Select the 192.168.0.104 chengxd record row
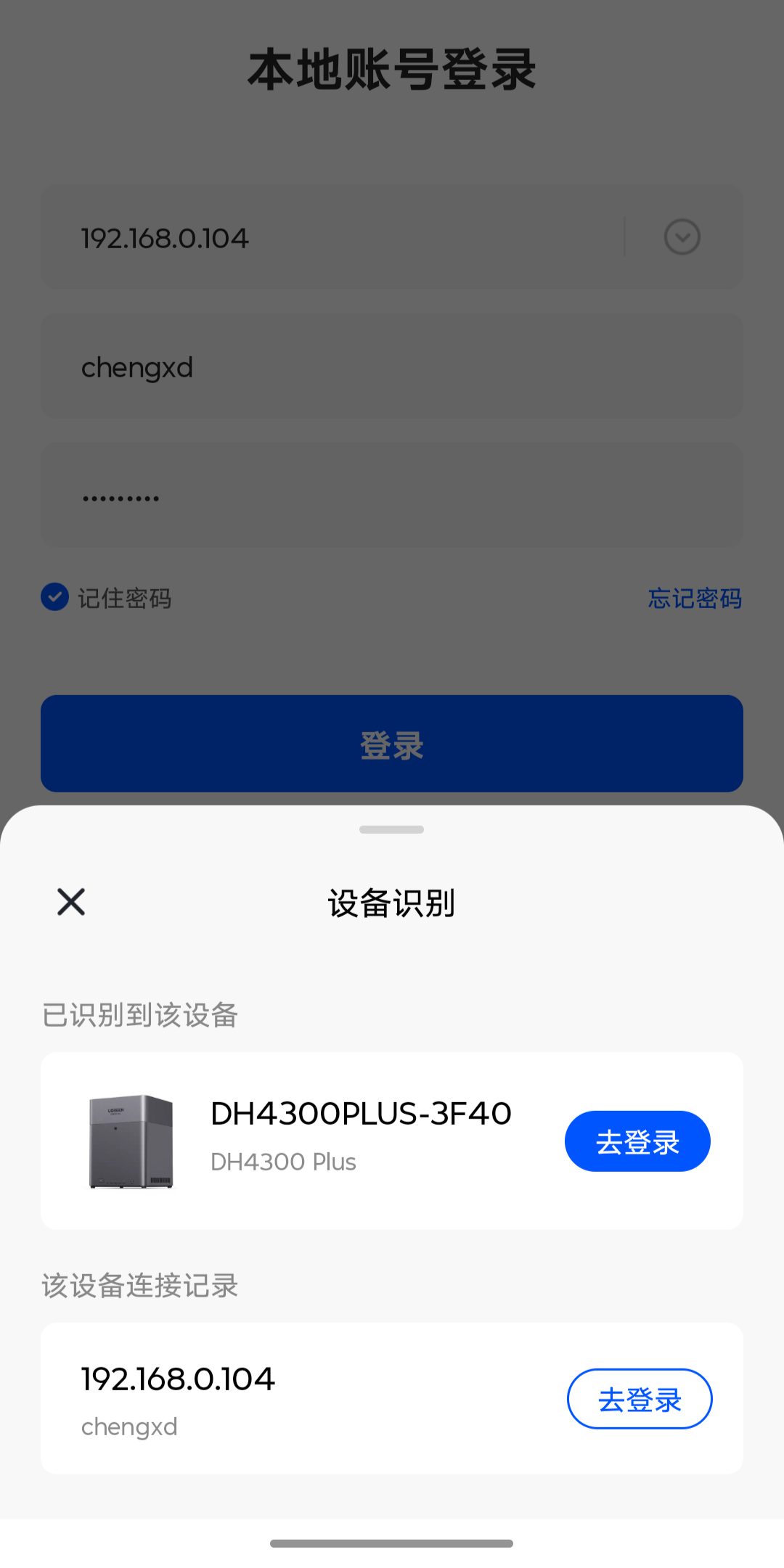Viewport: 784px width, 1568px height. (290, 1399)
